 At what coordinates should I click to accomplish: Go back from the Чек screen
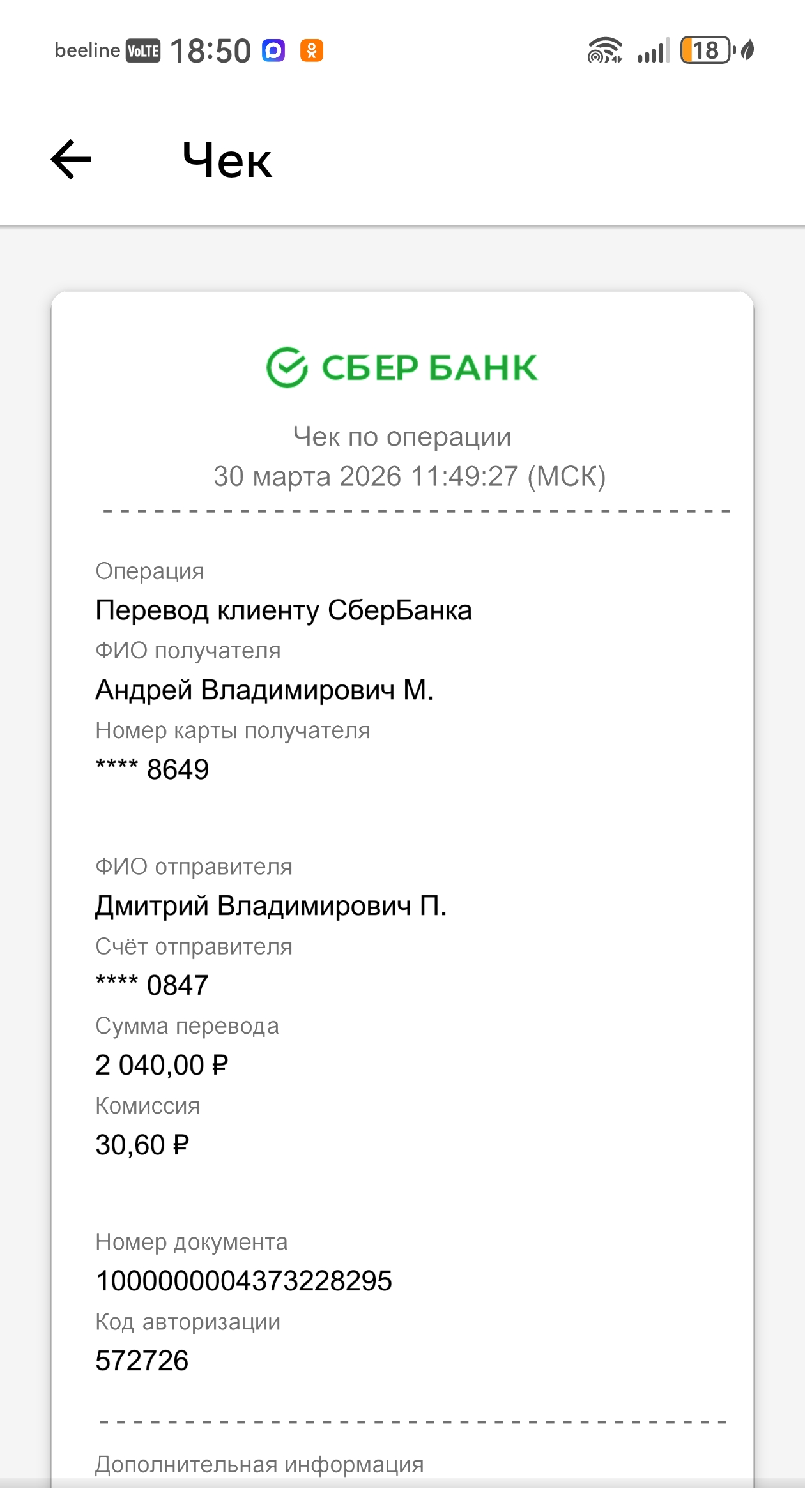pos(71,160)
